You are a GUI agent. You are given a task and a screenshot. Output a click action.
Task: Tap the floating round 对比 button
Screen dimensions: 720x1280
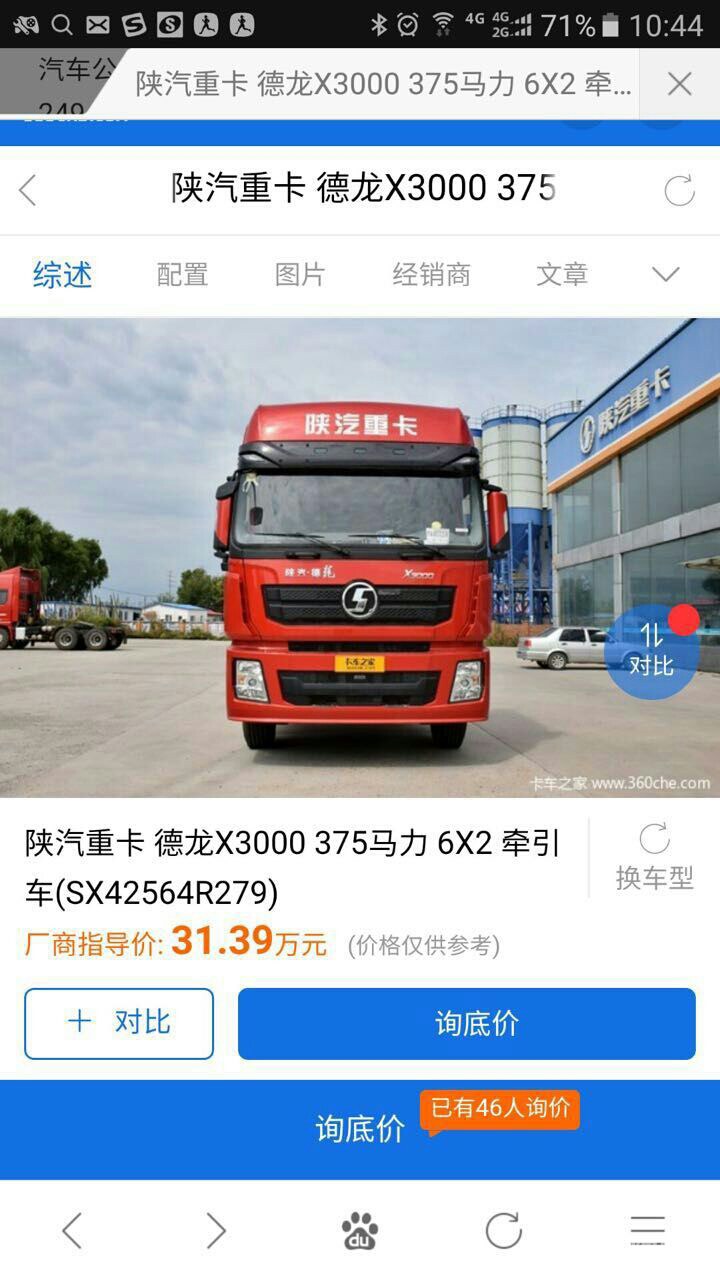[651, 651]
